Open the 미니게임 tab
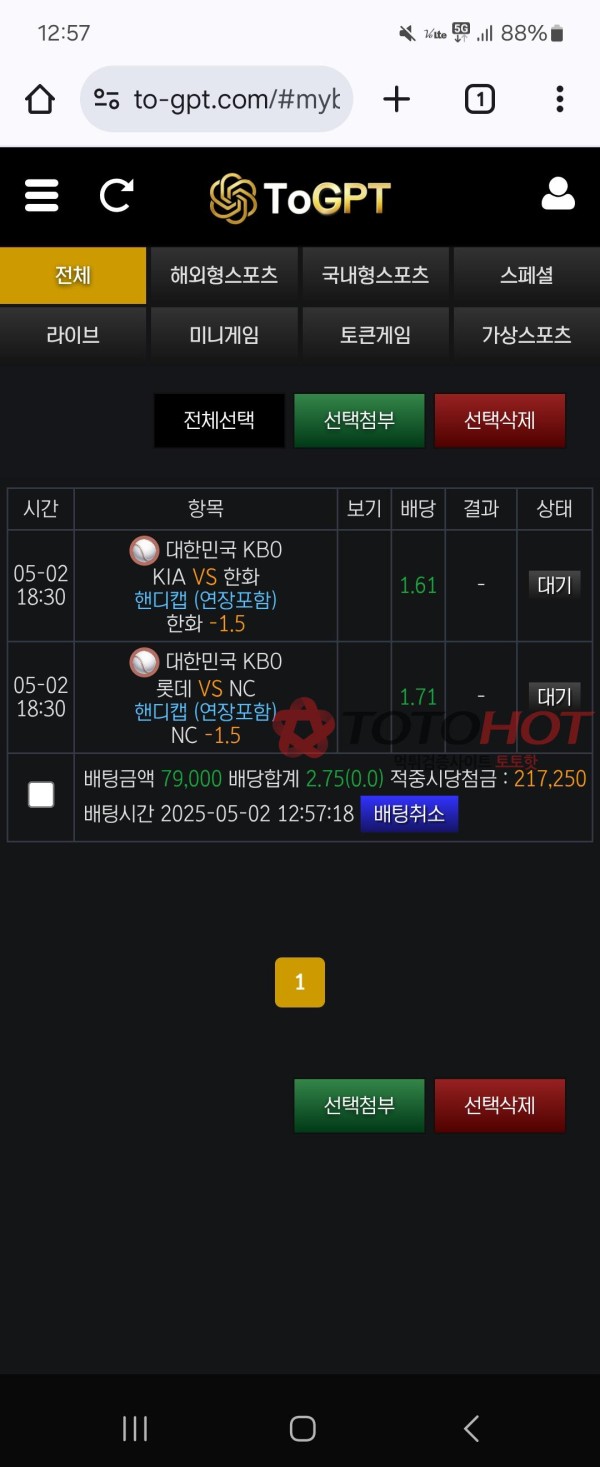The width and height of the screenshot is (600, 1467). pyautogui.click(x=224, y=335)
